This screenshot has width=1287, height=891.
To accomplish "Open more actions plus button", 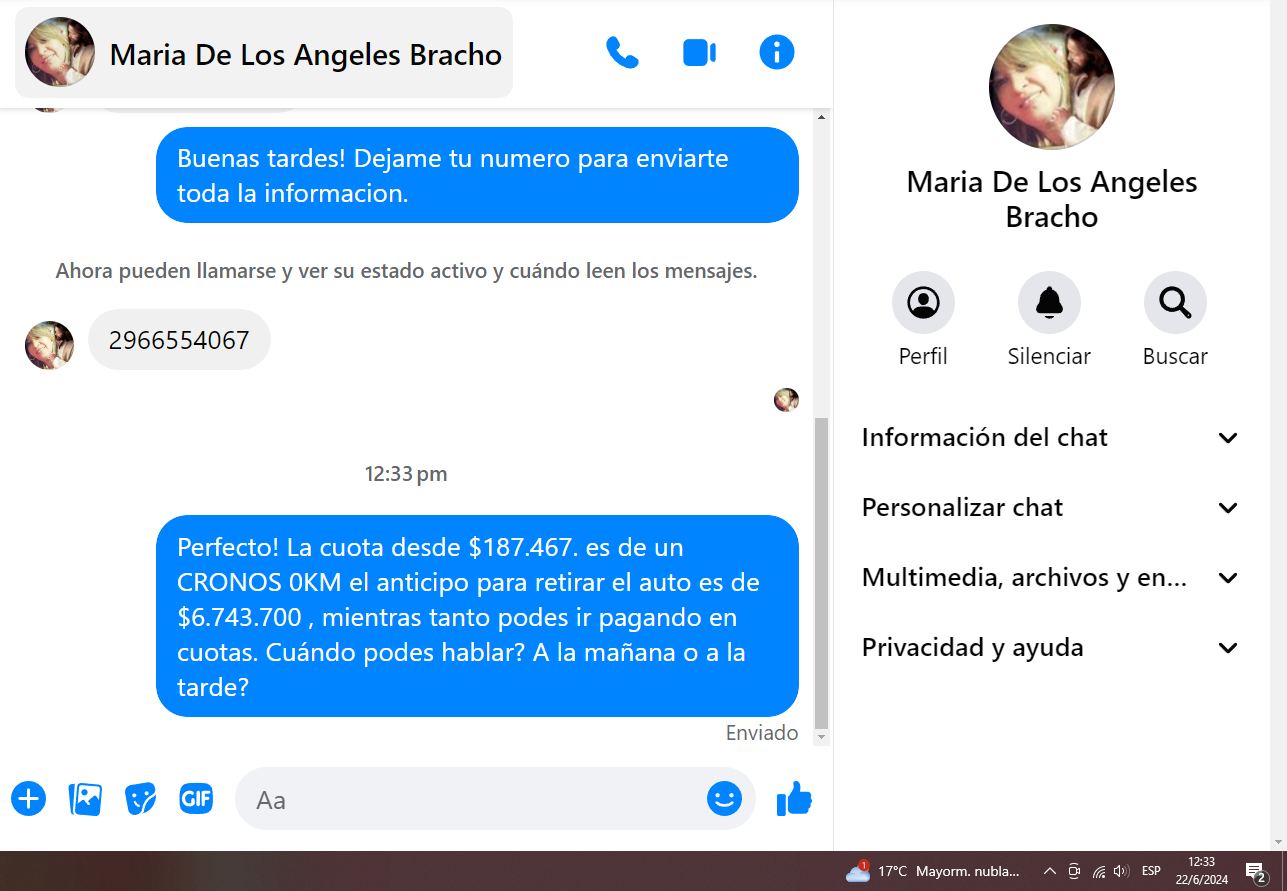I will point(29,799).
